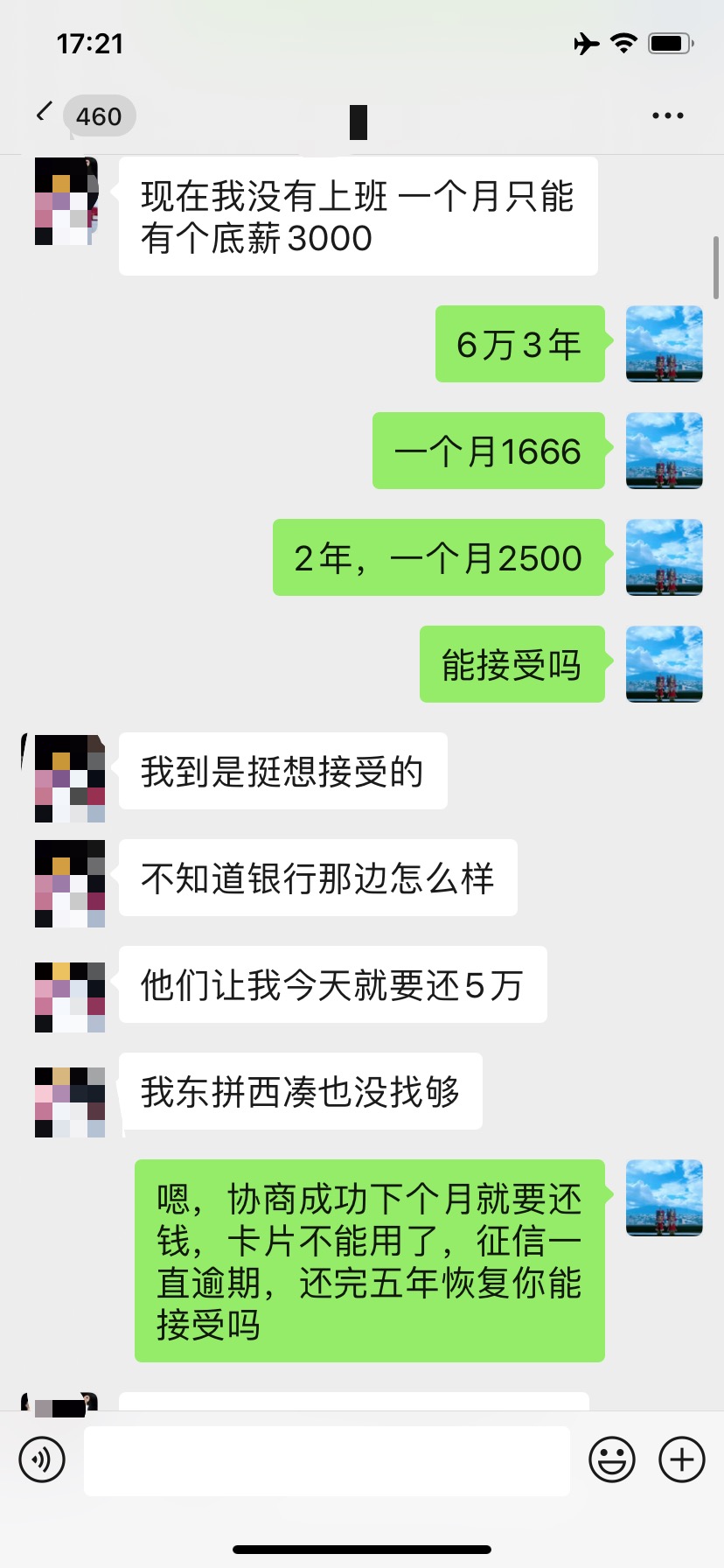
Task: Select the "能接受吗" green bubble
Action: pos(511,665)
